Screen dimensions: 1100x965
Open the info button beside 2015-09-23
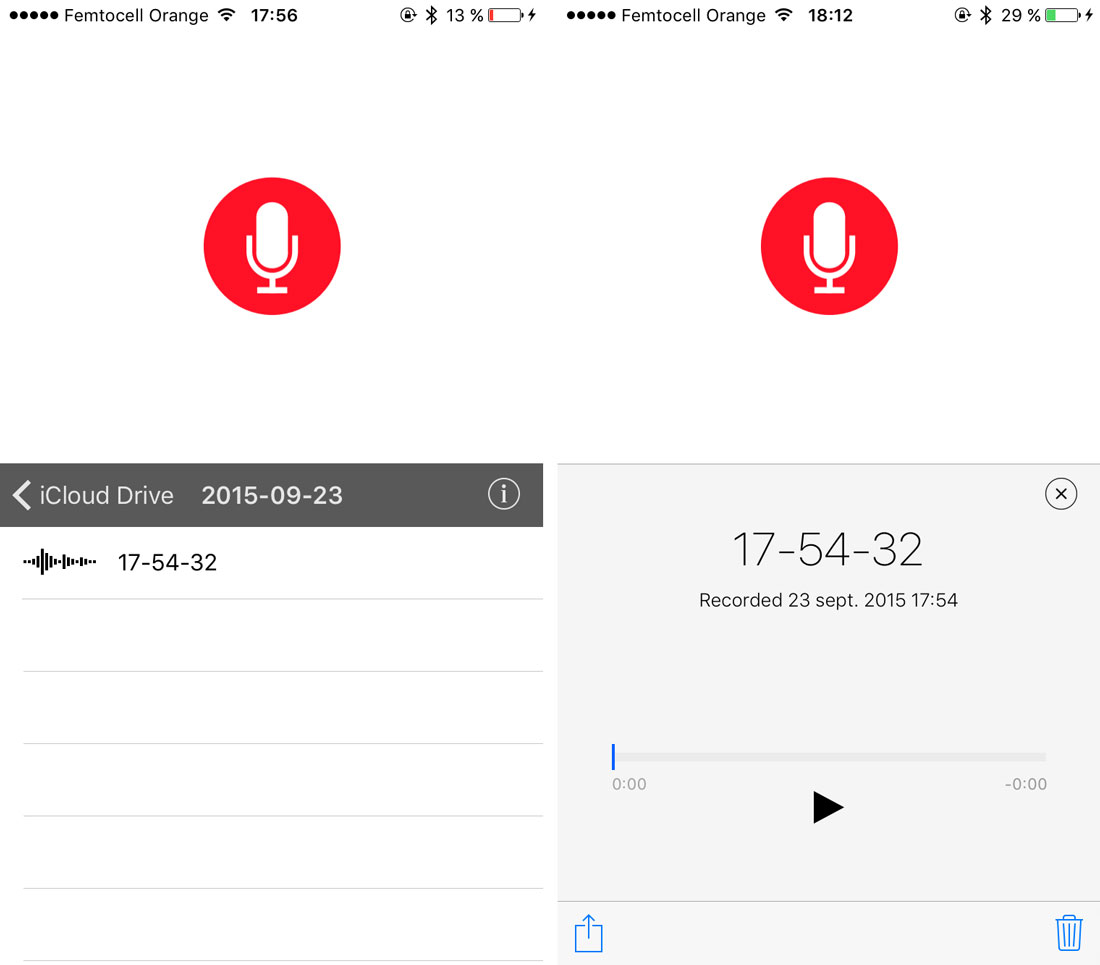504,494
